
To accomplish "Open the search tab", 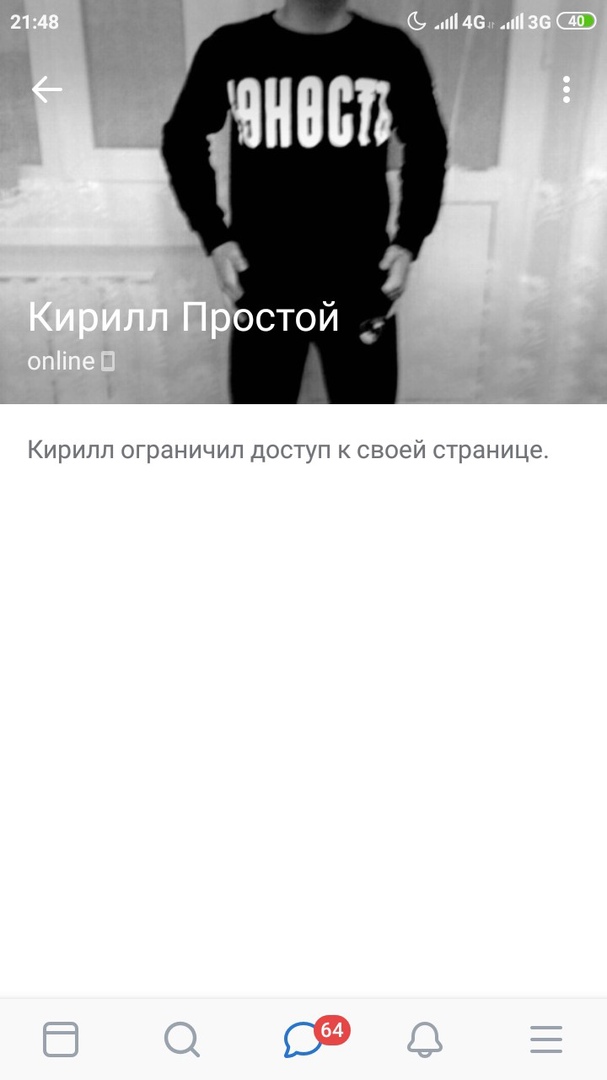I will 182,1040.
